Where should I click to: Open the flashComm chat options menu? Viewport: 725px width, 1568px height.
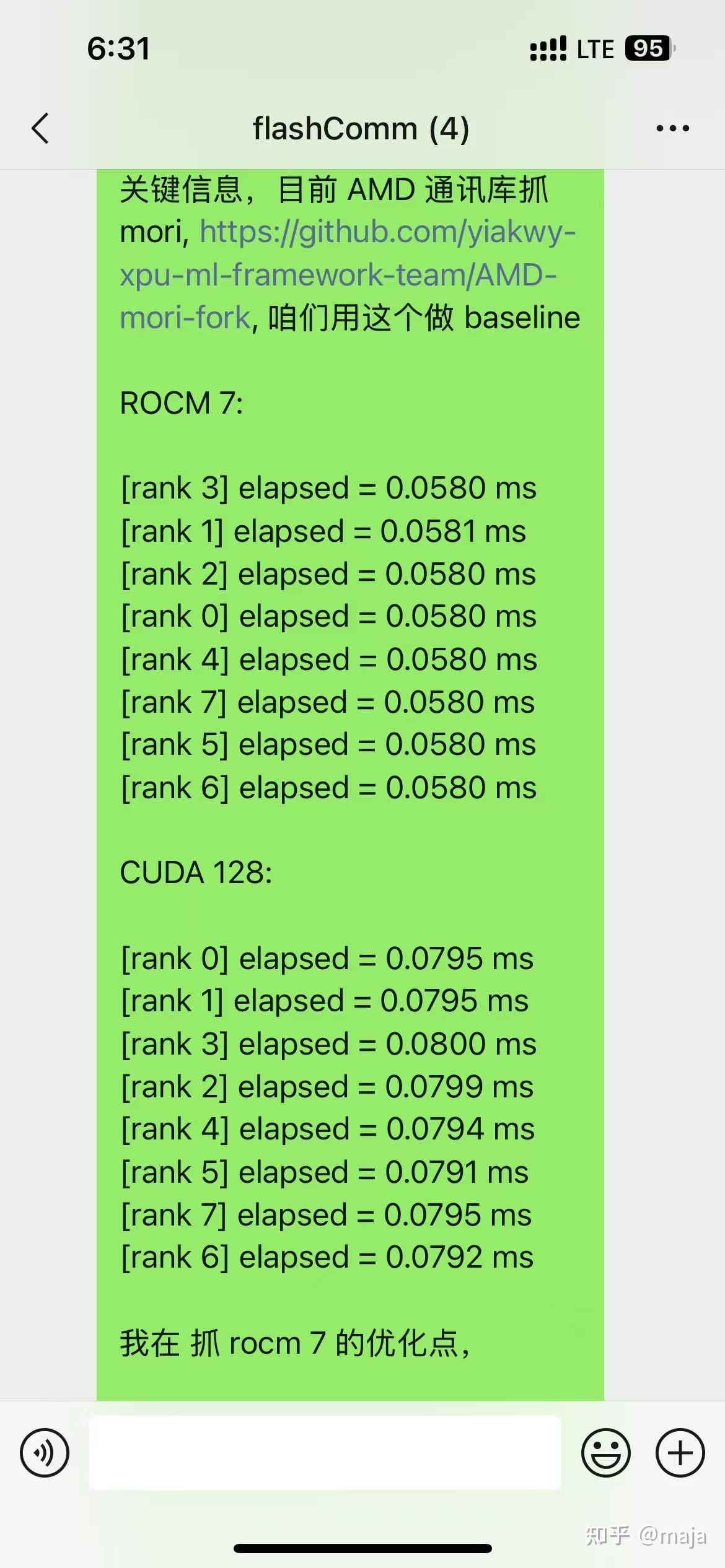(x=672, y=129)
